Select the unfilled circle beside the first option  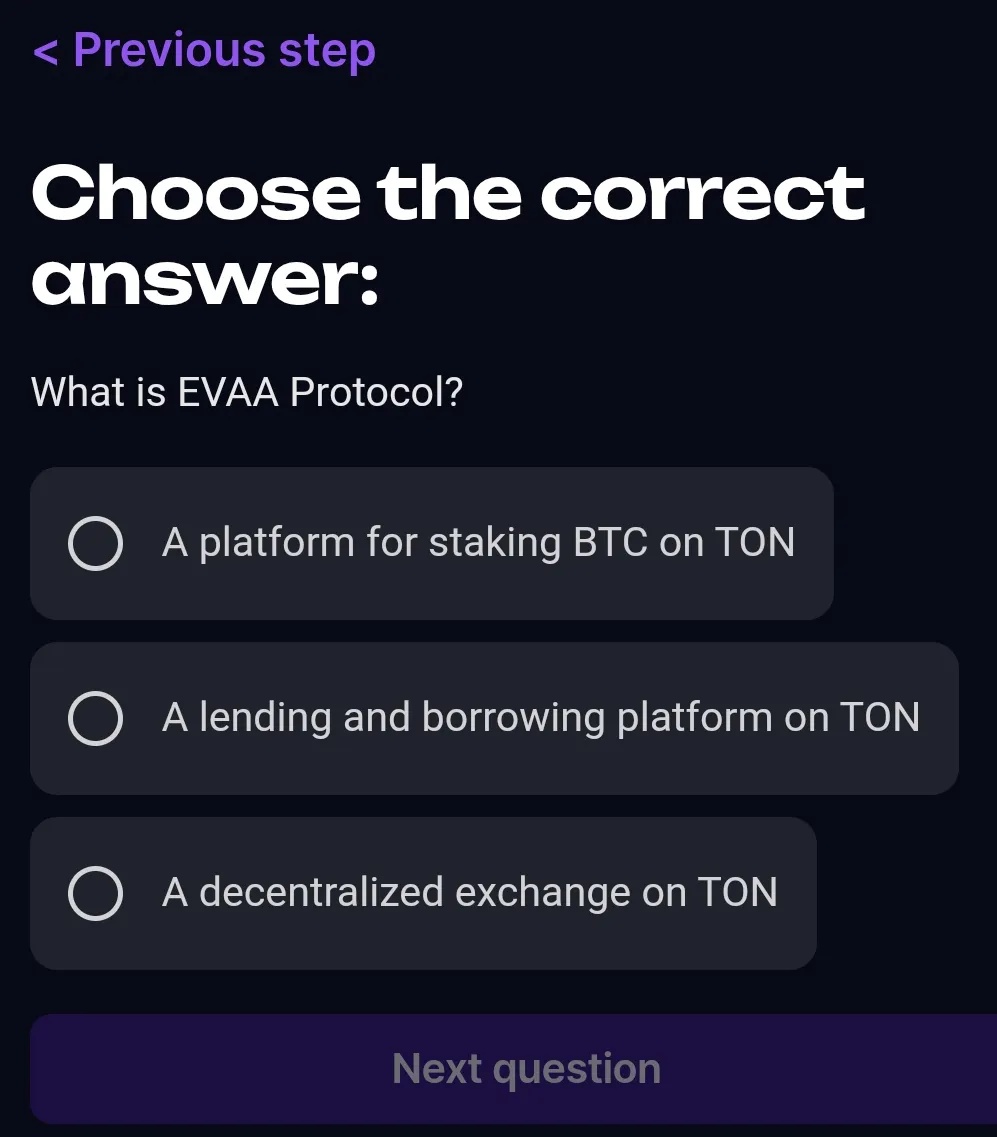95,543
